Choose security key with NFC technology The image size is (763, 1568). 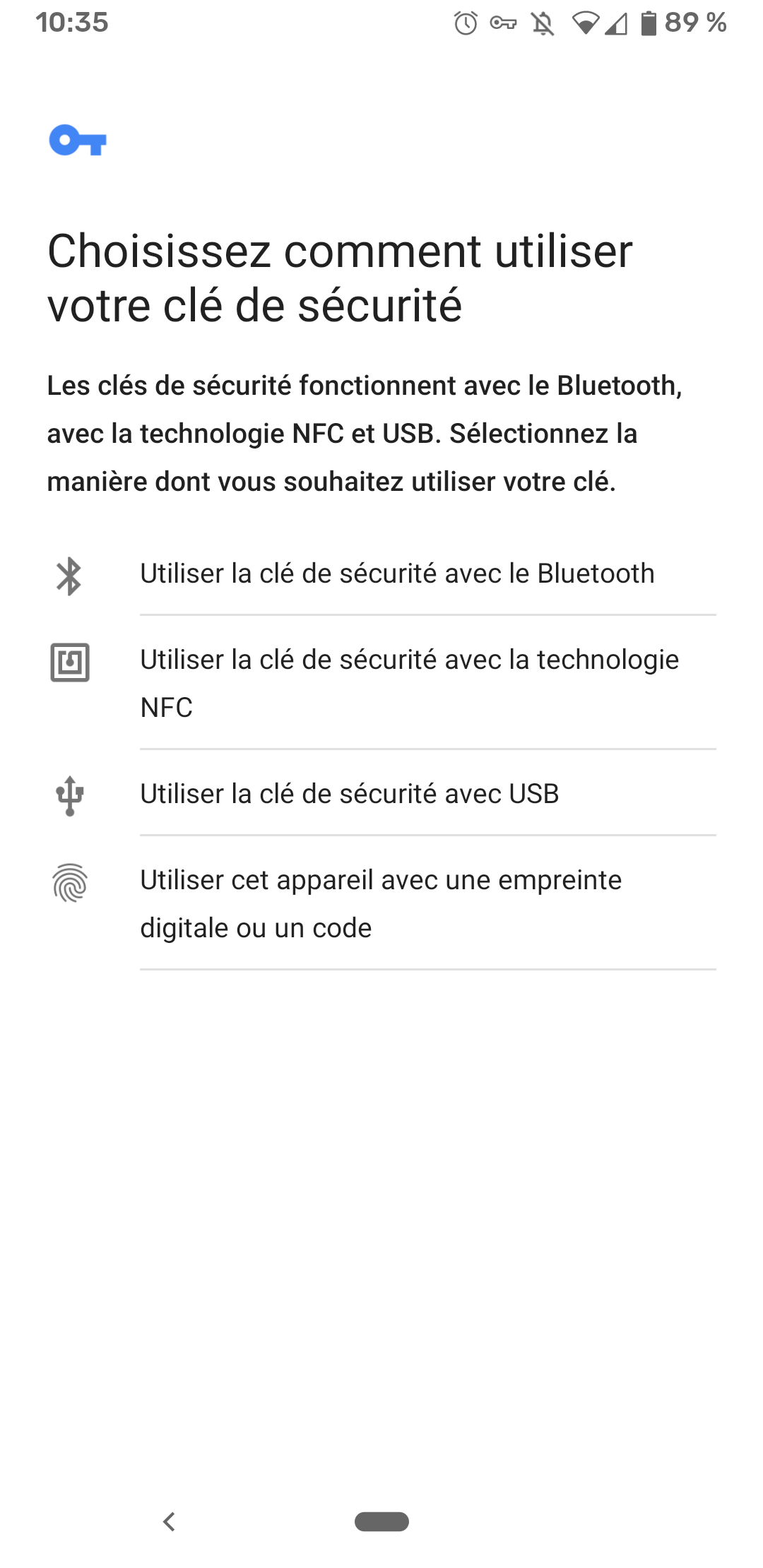click(x=409, y=683)
